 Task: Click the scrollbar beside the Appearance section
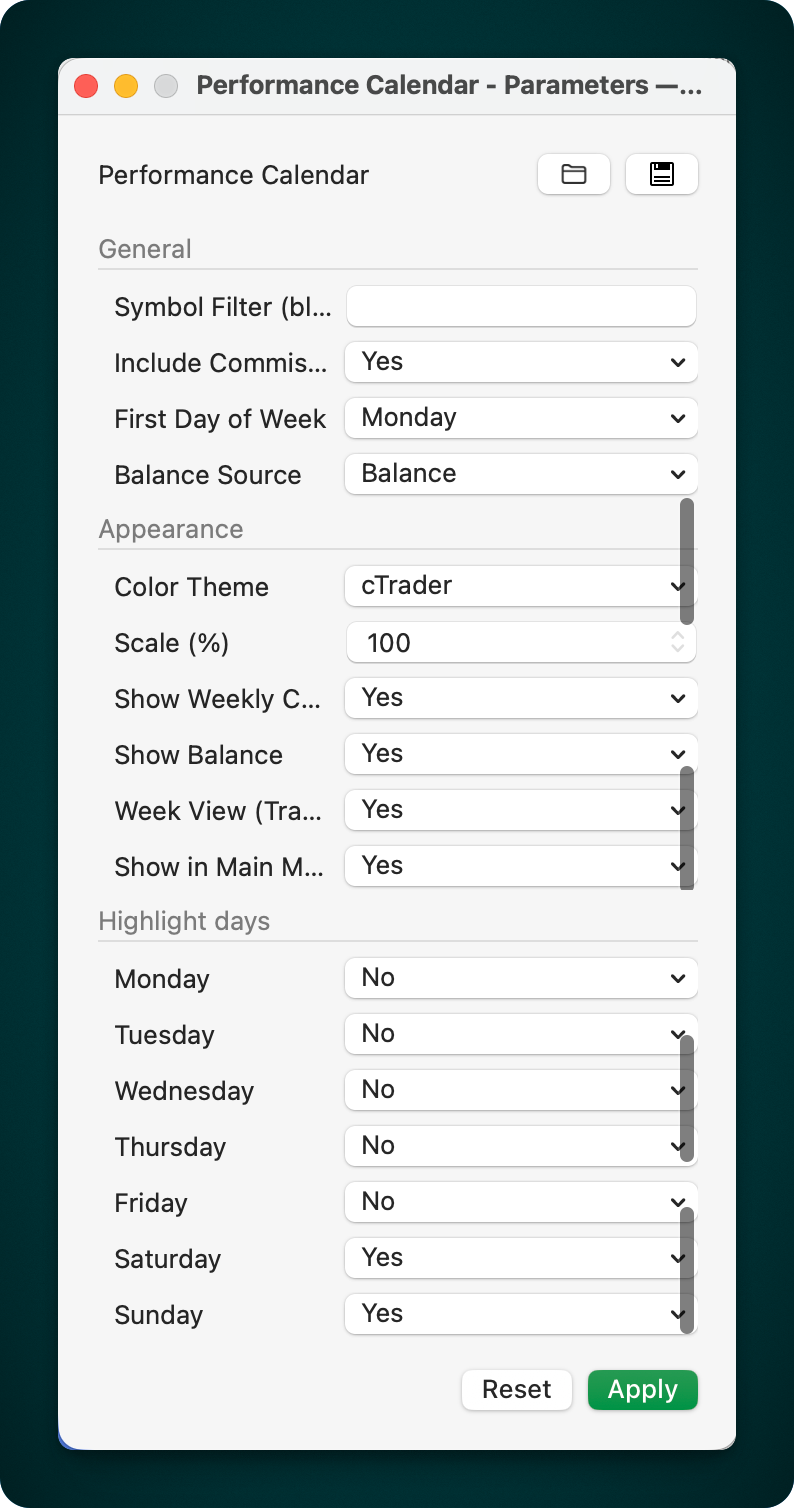click(x=686, y=560)
